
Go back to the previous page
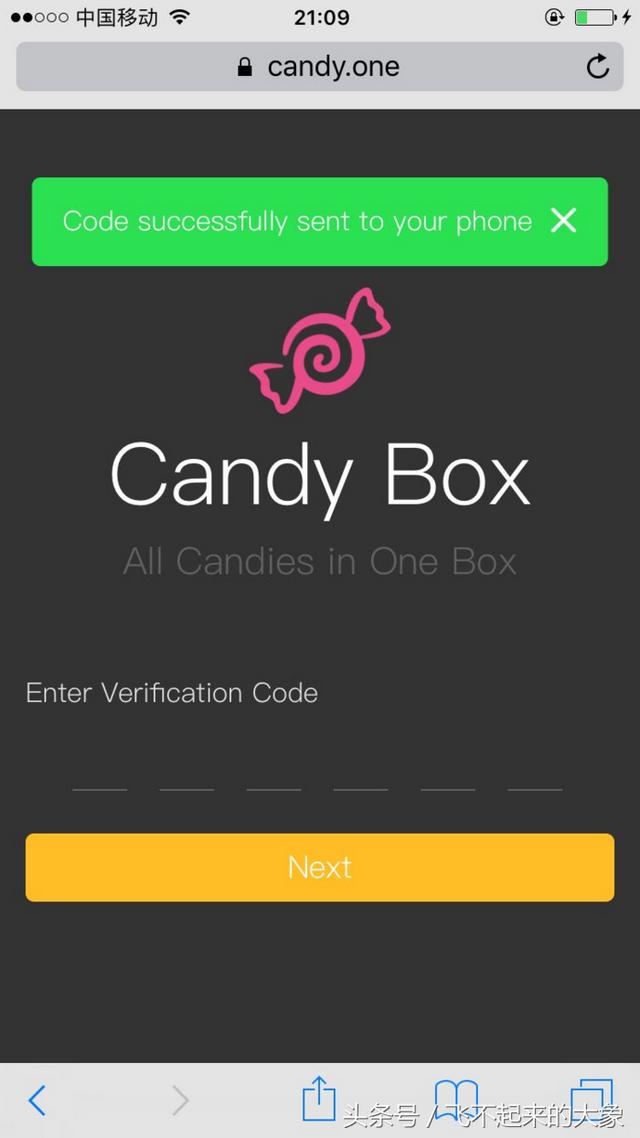[x=37, y=1100]
